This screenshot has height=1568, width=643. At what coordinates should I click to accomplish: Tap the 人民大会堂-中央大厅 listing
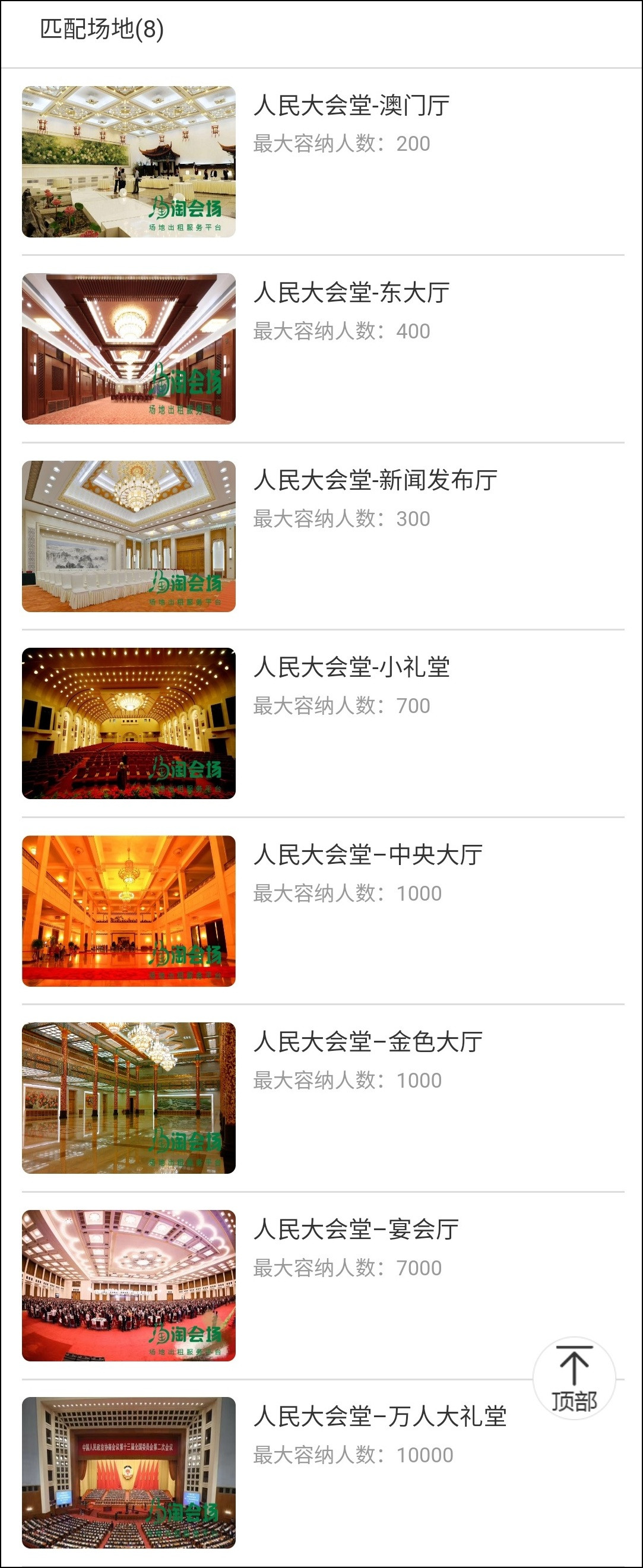coord(368,855)
